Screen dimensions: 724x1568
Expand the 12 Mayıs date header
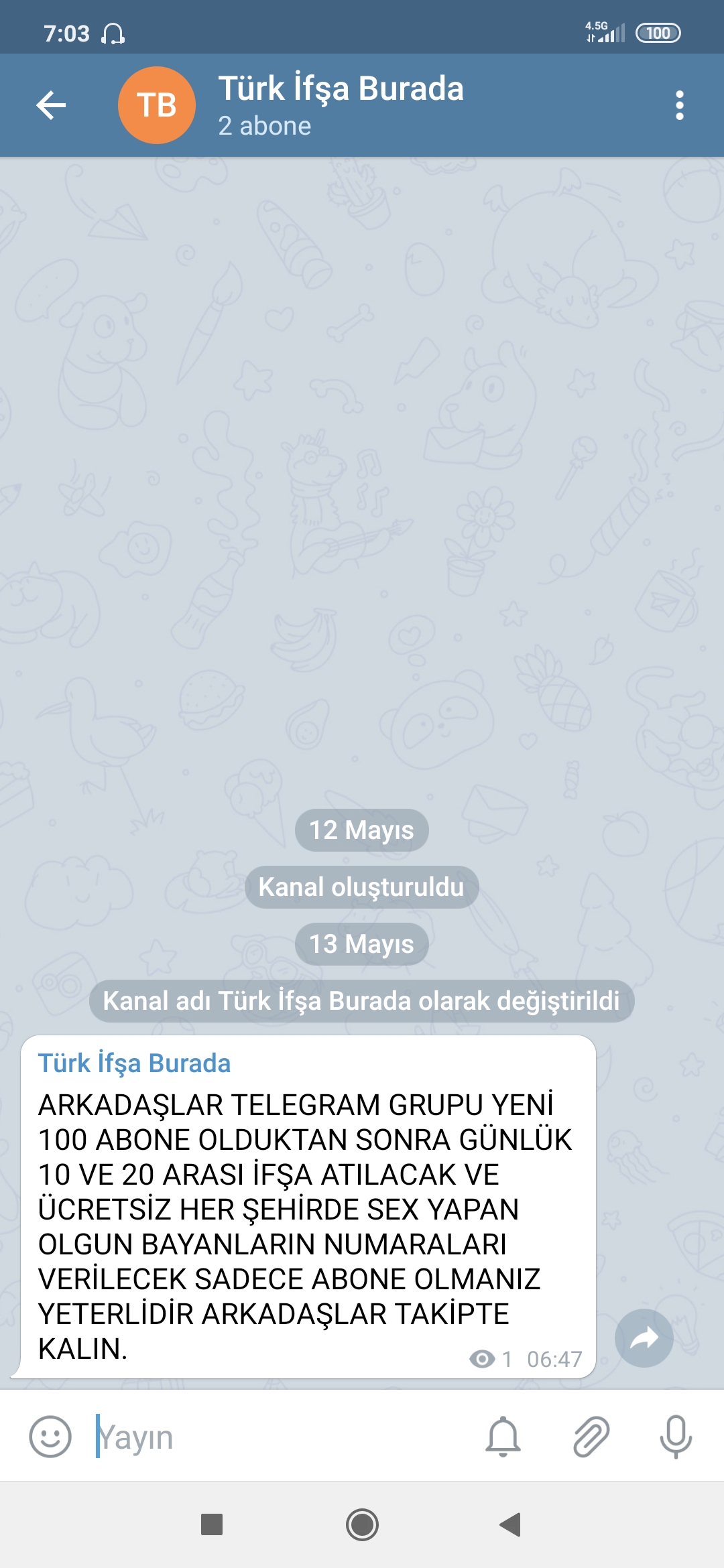coord(361,830)
